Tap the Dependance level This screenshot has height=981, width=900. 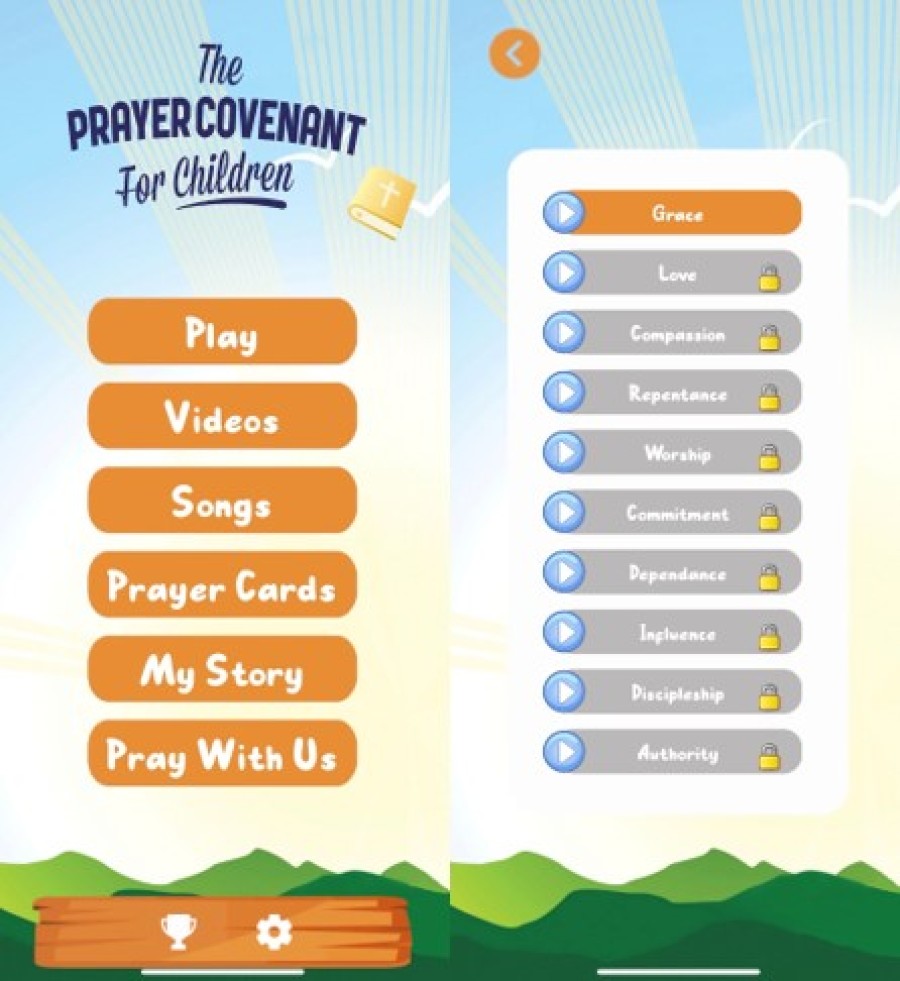(x=676, y=573)
